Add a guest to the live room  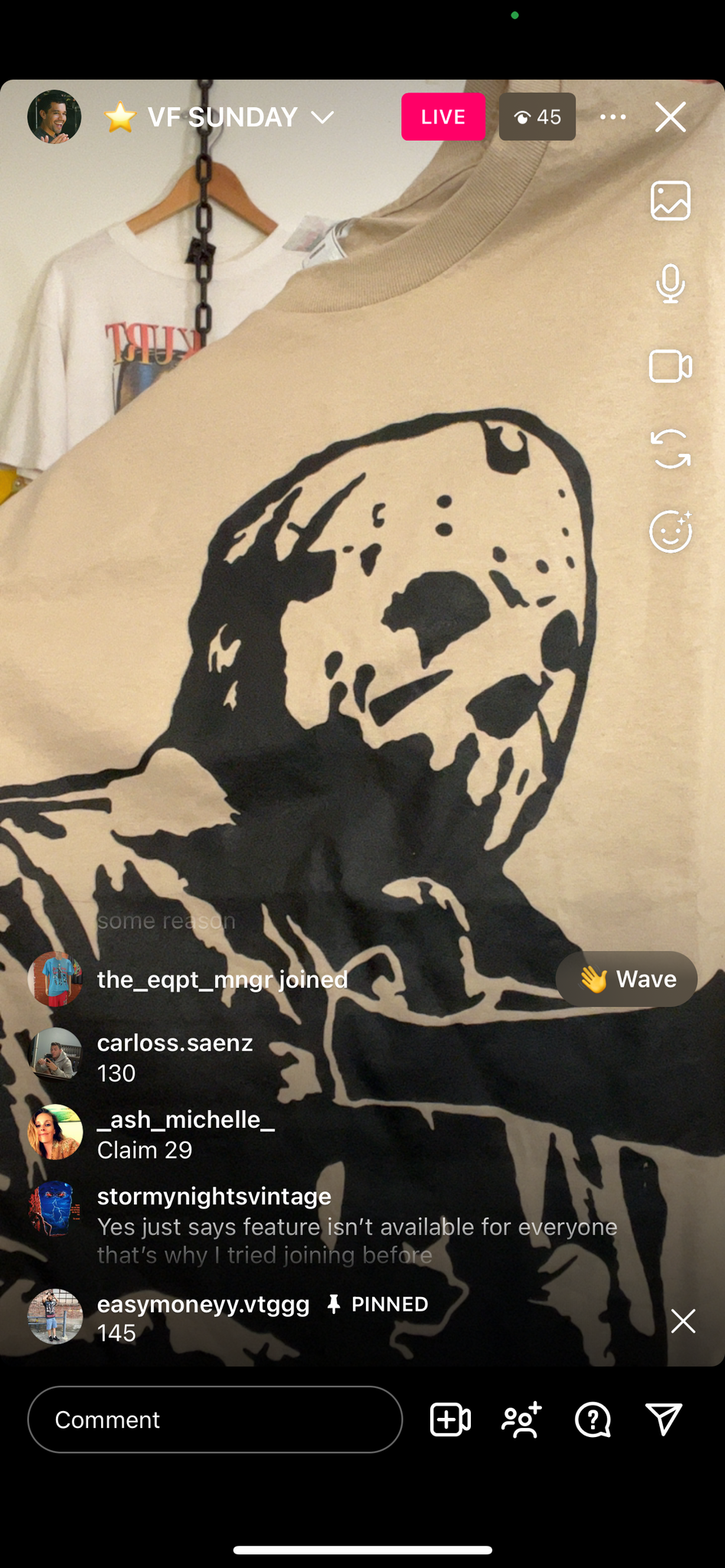450,1419
